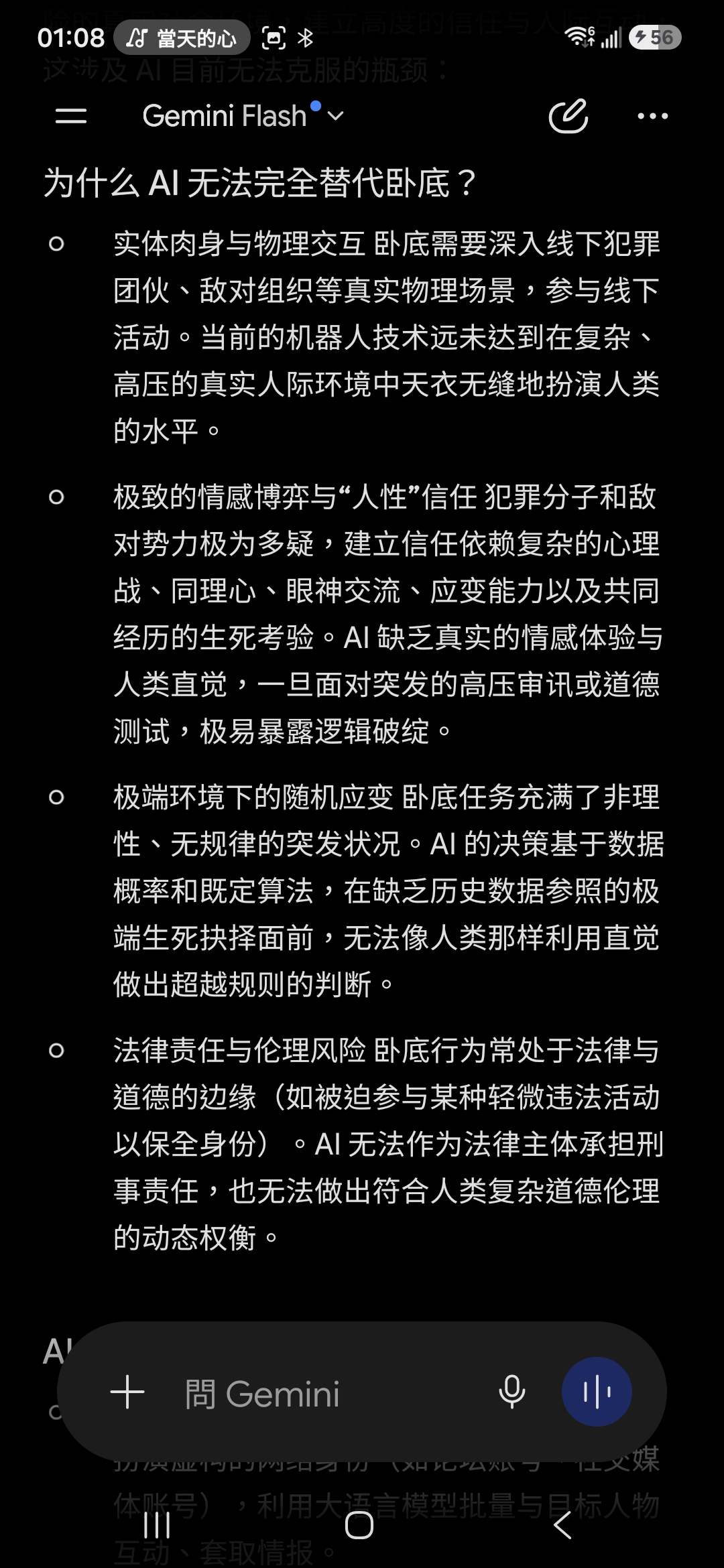The image size is (724, 1568).
Task: Open the hamburger side menu
Action: pyautogui.click(x=71, y=116)
